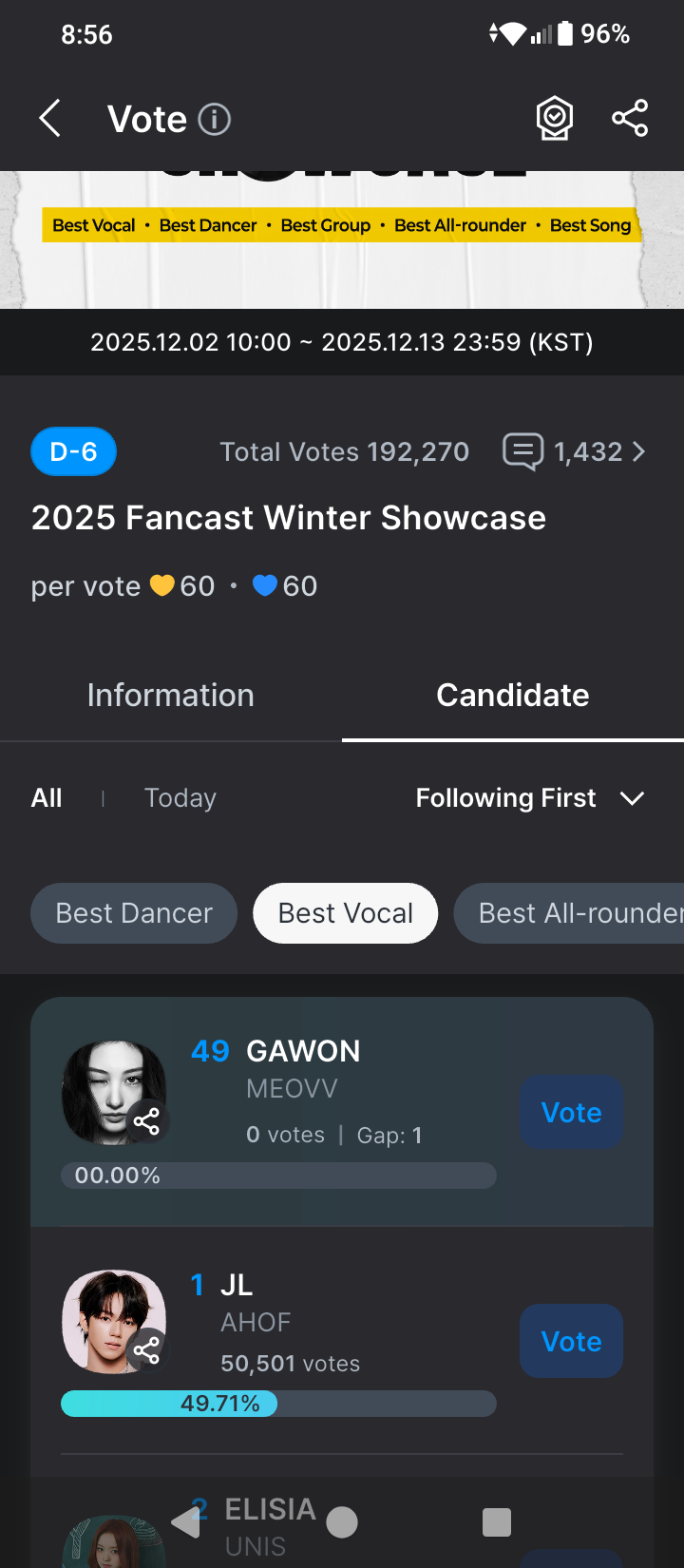The width and height of the screenshot is (684, 1568).
Task: Share JL's candidate profile
Action: 147,1349
